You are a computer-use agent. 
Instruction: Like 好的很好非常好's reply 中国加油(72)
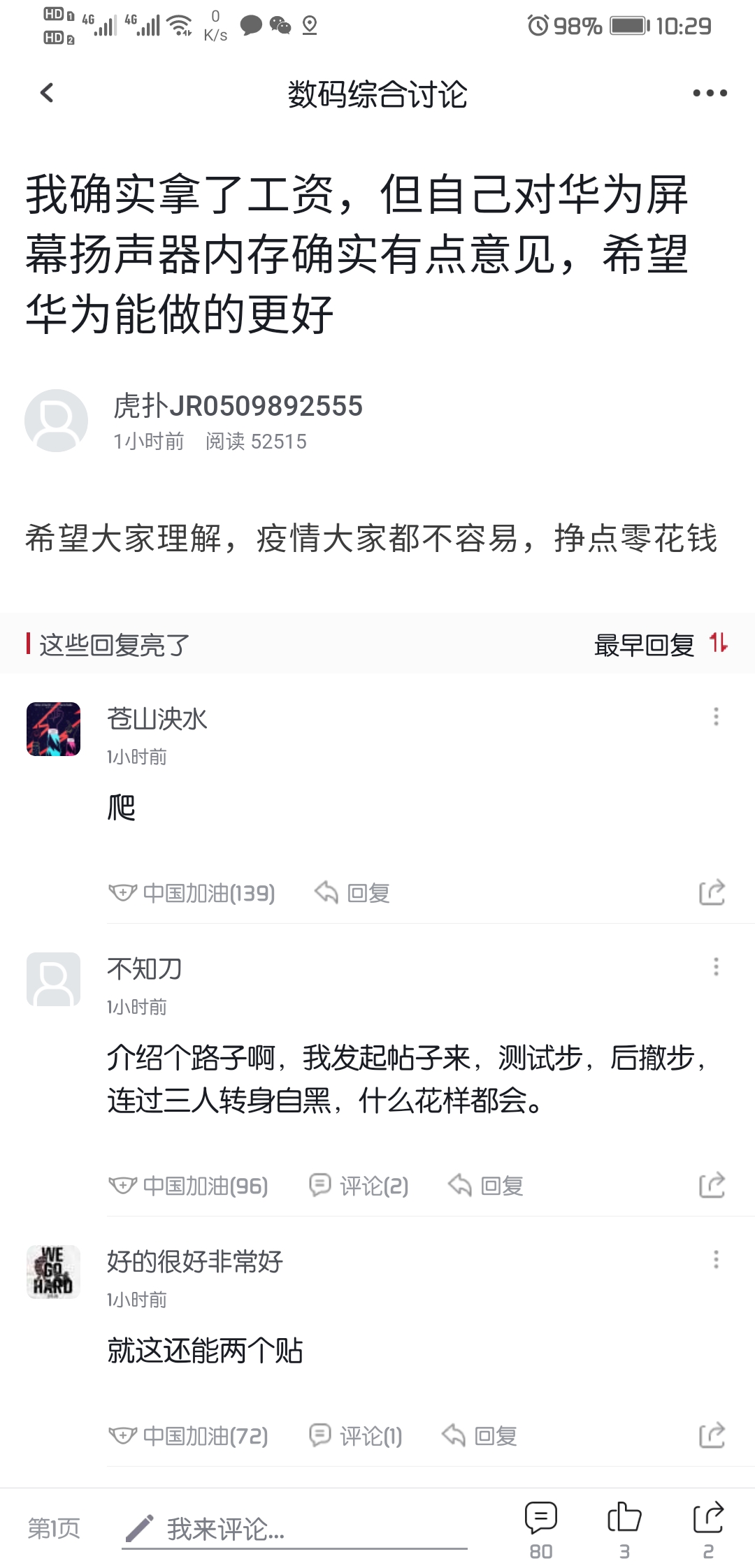point(188,1436)
